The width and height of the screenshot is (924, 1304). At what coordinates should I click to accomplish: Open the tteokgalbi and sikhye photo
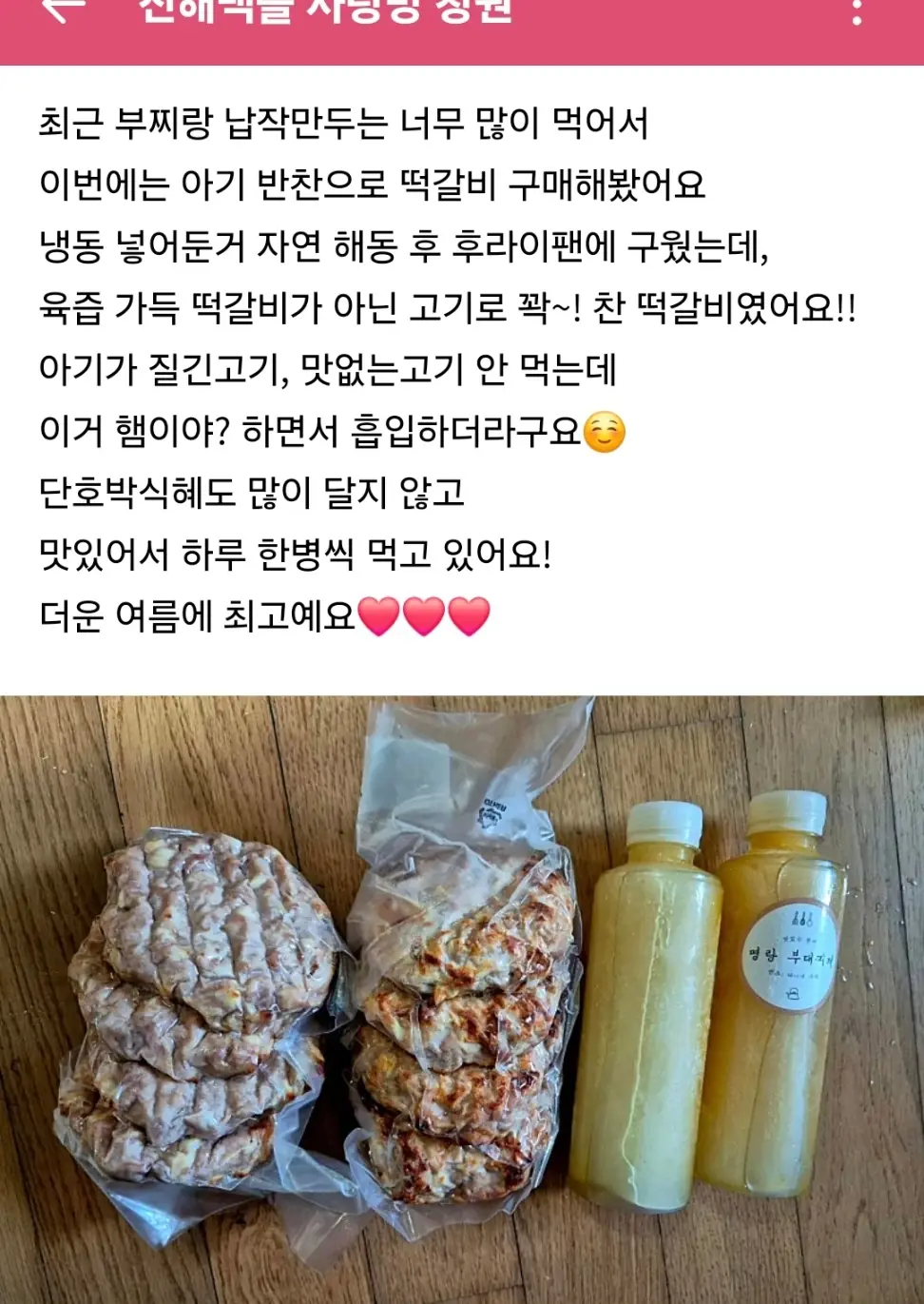click(462, 999)
